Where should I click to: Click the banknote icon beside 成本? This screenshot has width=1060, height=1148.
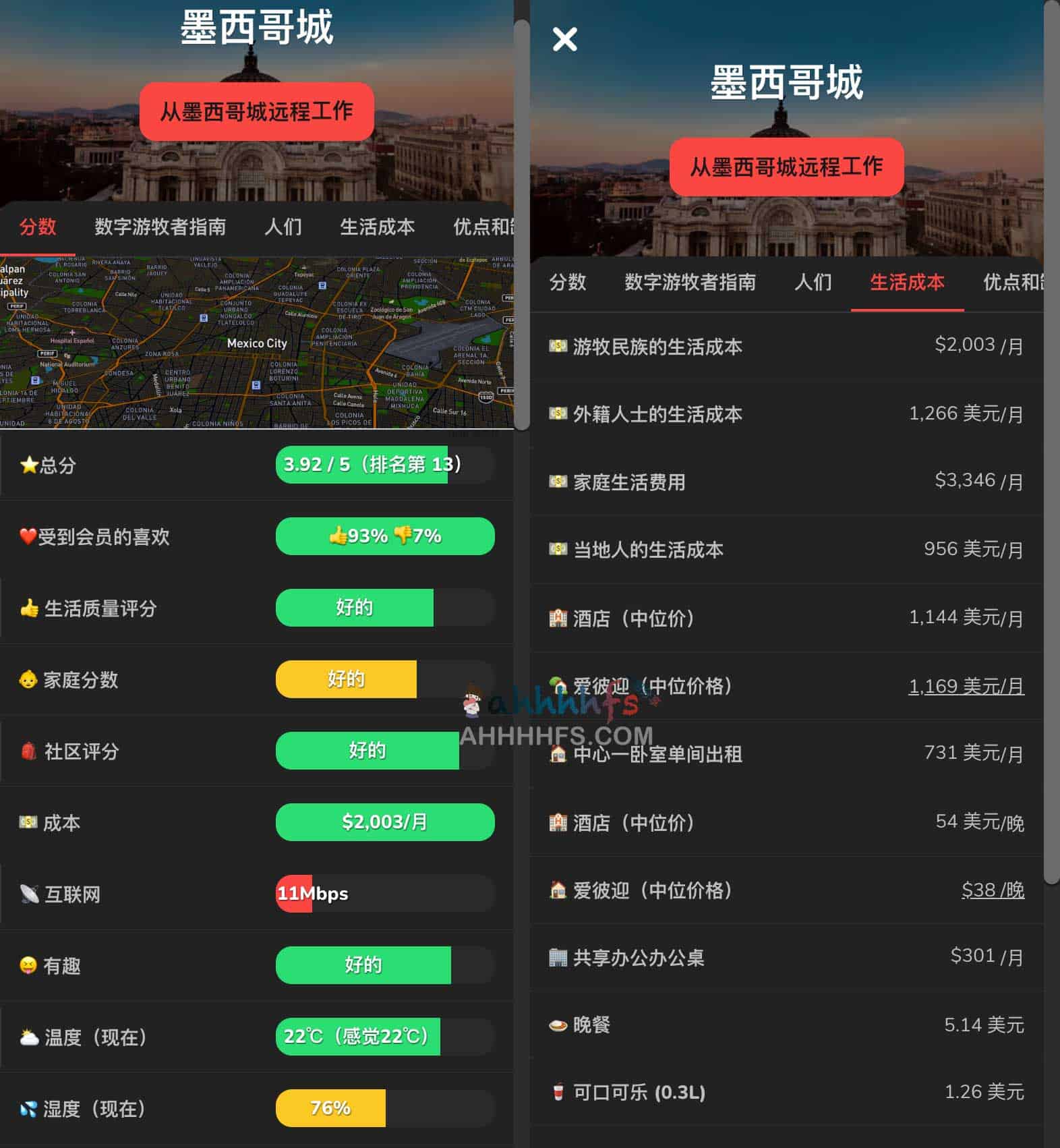(x=26, y=823)
